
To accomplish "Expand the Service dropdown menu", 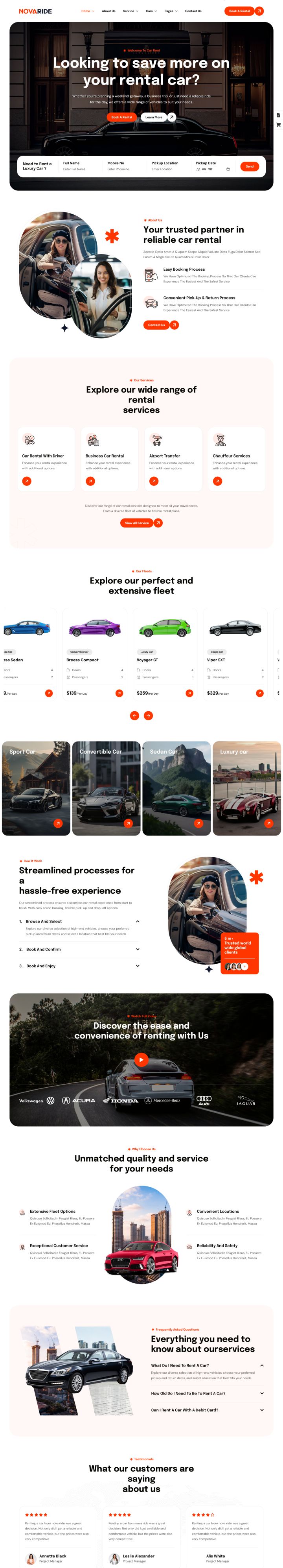I will click(130, 11).
